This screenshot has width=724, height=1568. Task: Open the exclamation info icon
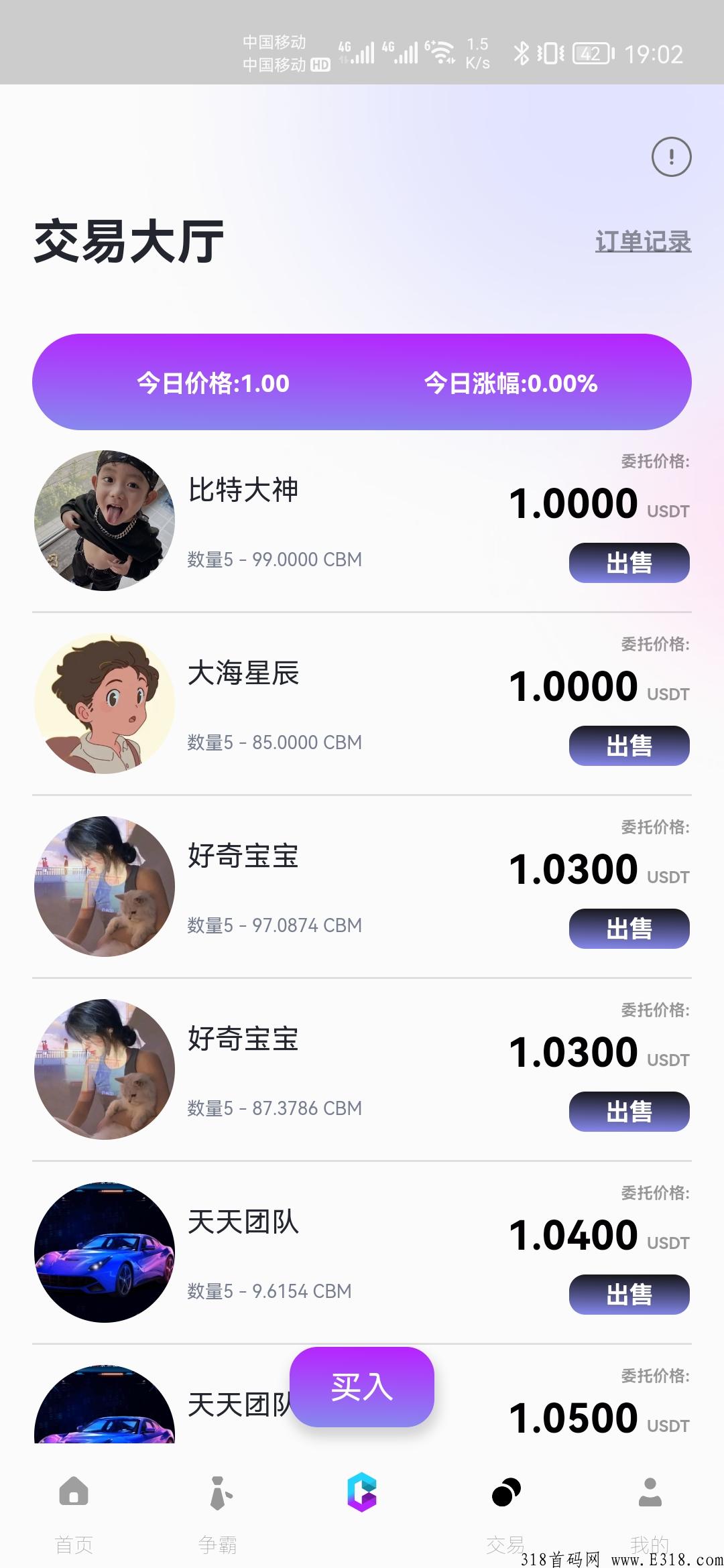tap(671, 157)
